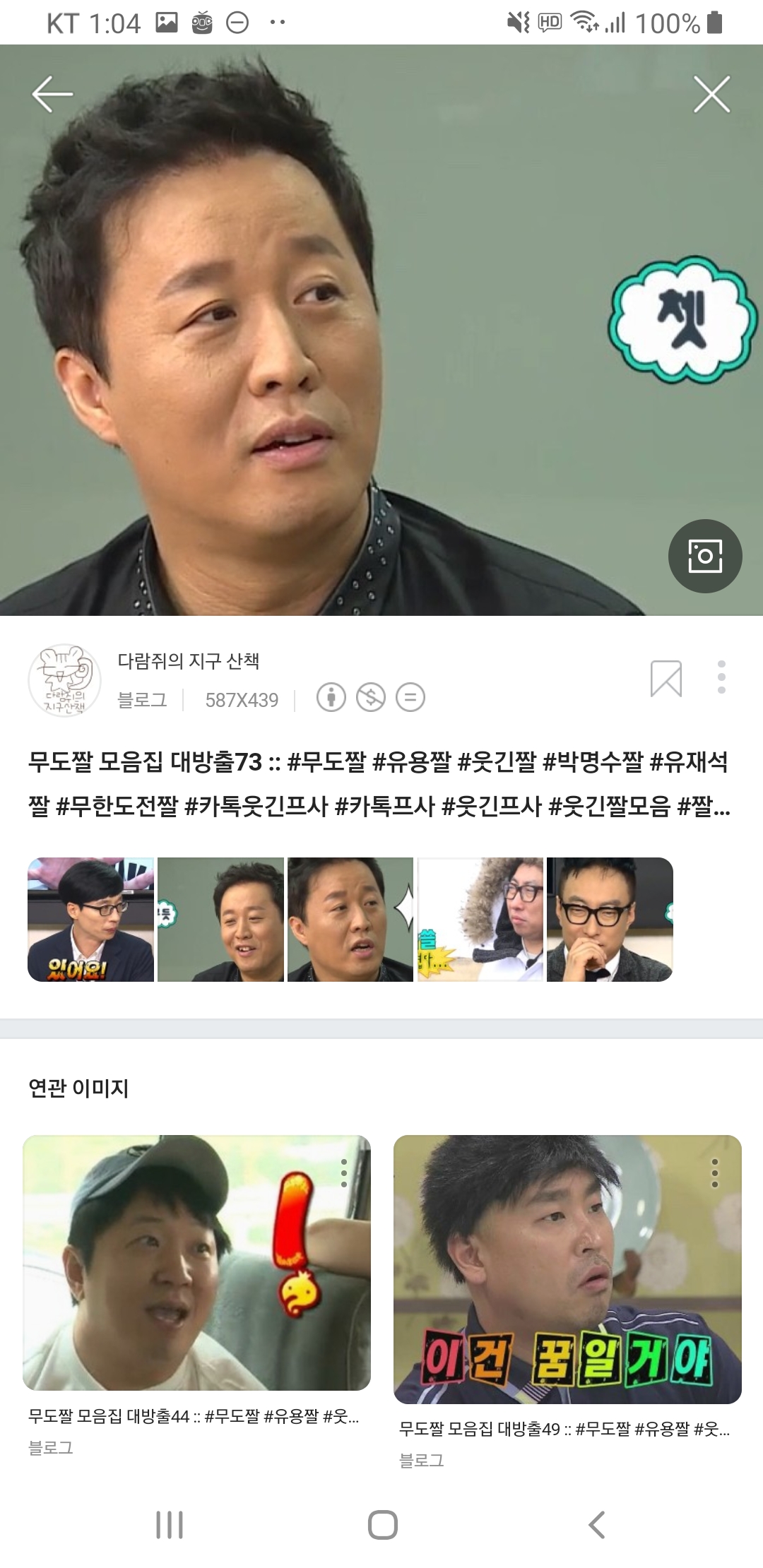Image resolution: width=763 pixels, height=1568 pixels.
Task: Go to the home screen
Action: 382,1525
